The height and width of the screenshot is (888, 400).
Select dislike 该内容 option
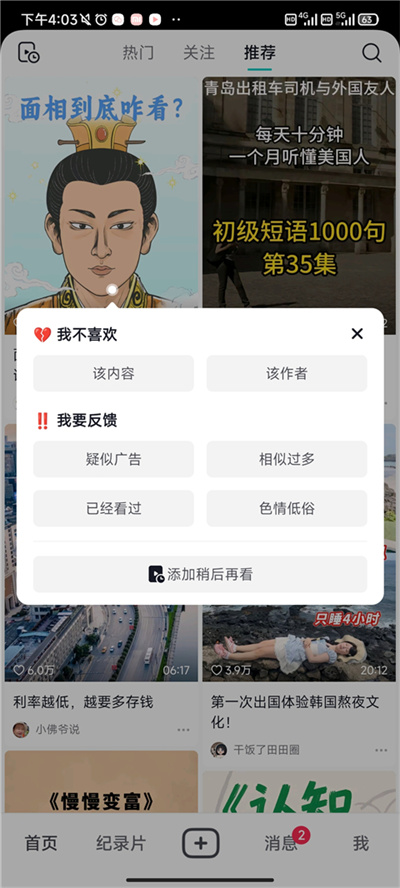point(113,373)
